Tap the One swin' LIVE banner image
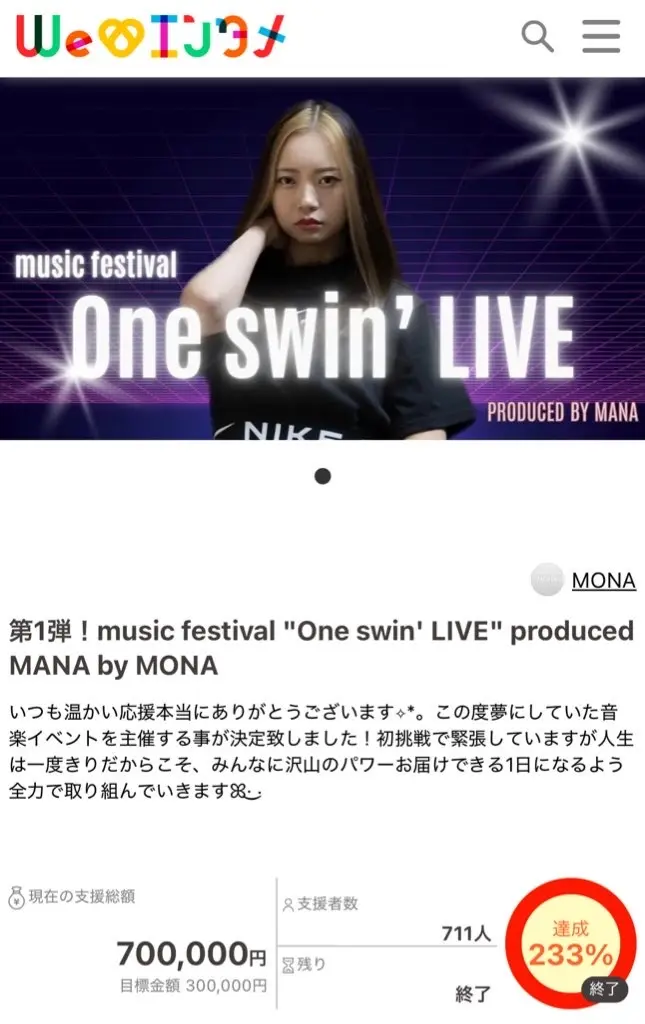The image size is (645, 1024). click(322, 258)
